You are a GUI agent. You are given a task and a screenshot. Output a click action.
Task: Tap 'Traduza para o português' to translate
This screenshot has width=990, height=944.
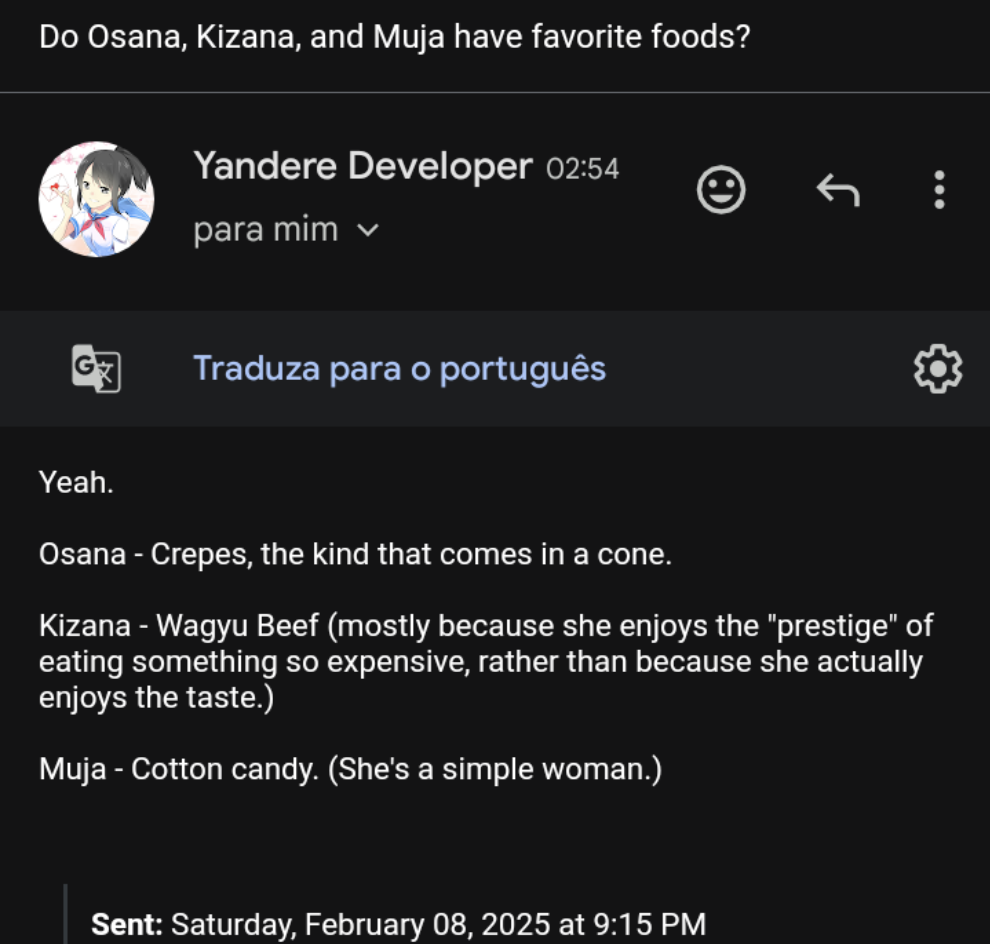(399, 368)
